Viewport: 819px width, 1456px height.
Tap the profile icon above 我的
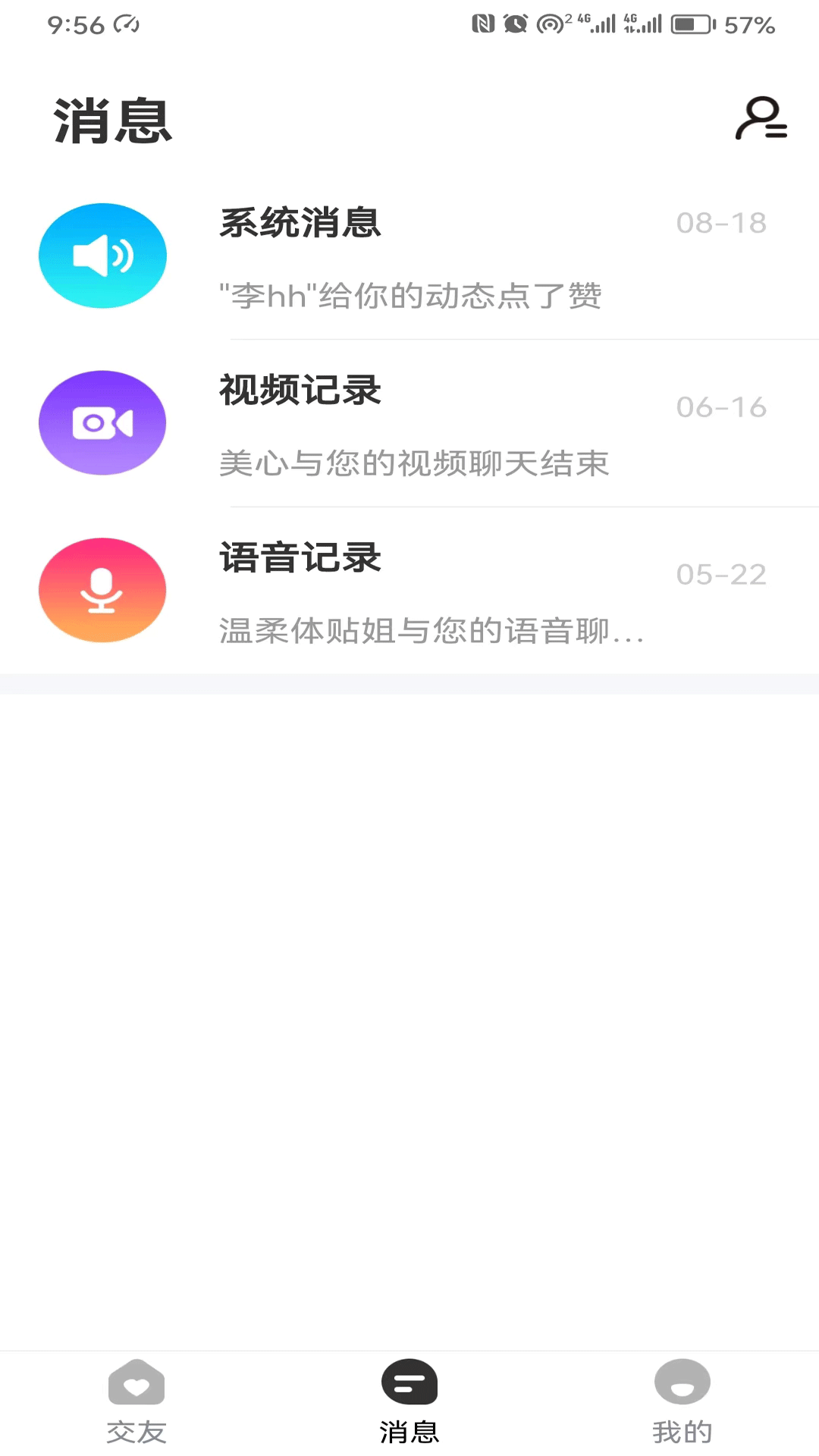(682, 1382)
